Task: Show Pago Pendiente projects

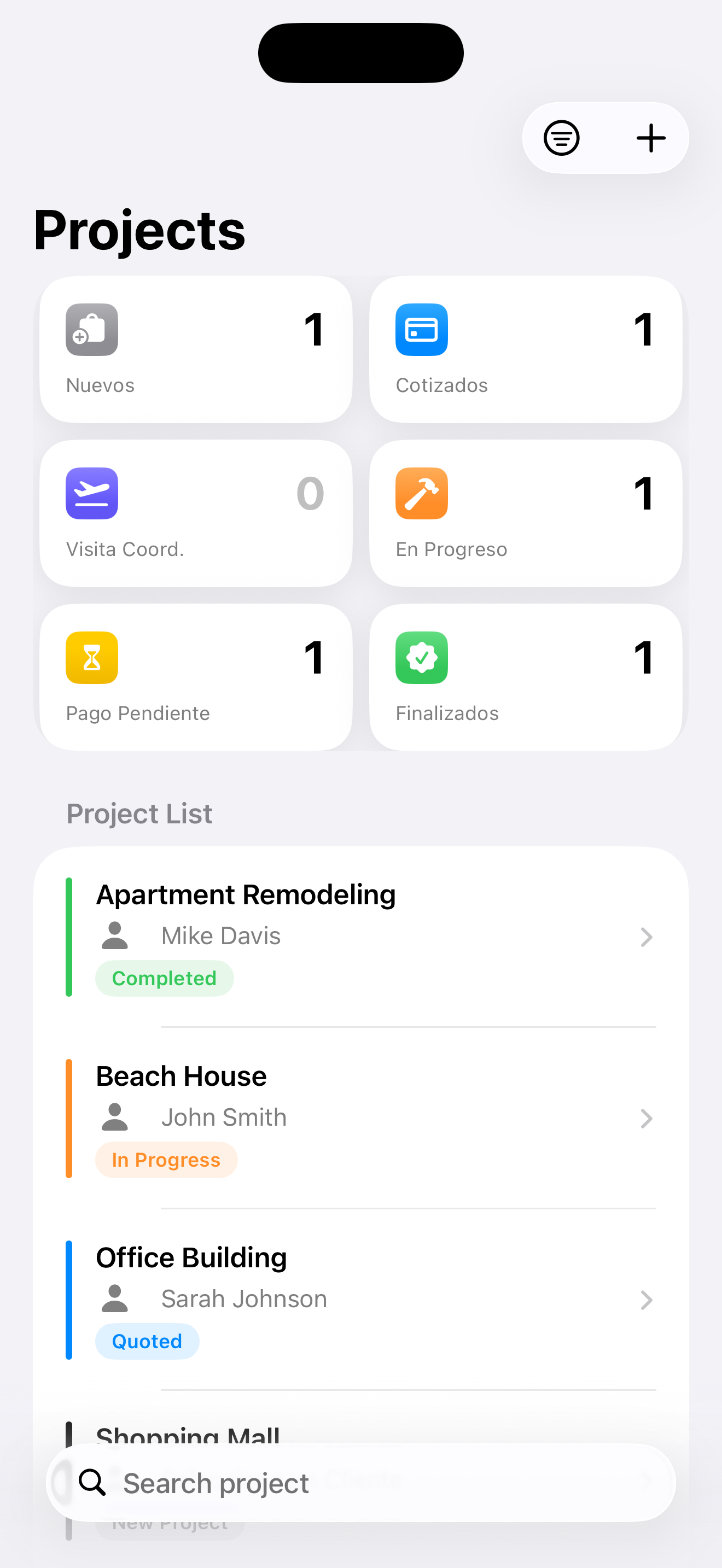Action: [196, 677]
